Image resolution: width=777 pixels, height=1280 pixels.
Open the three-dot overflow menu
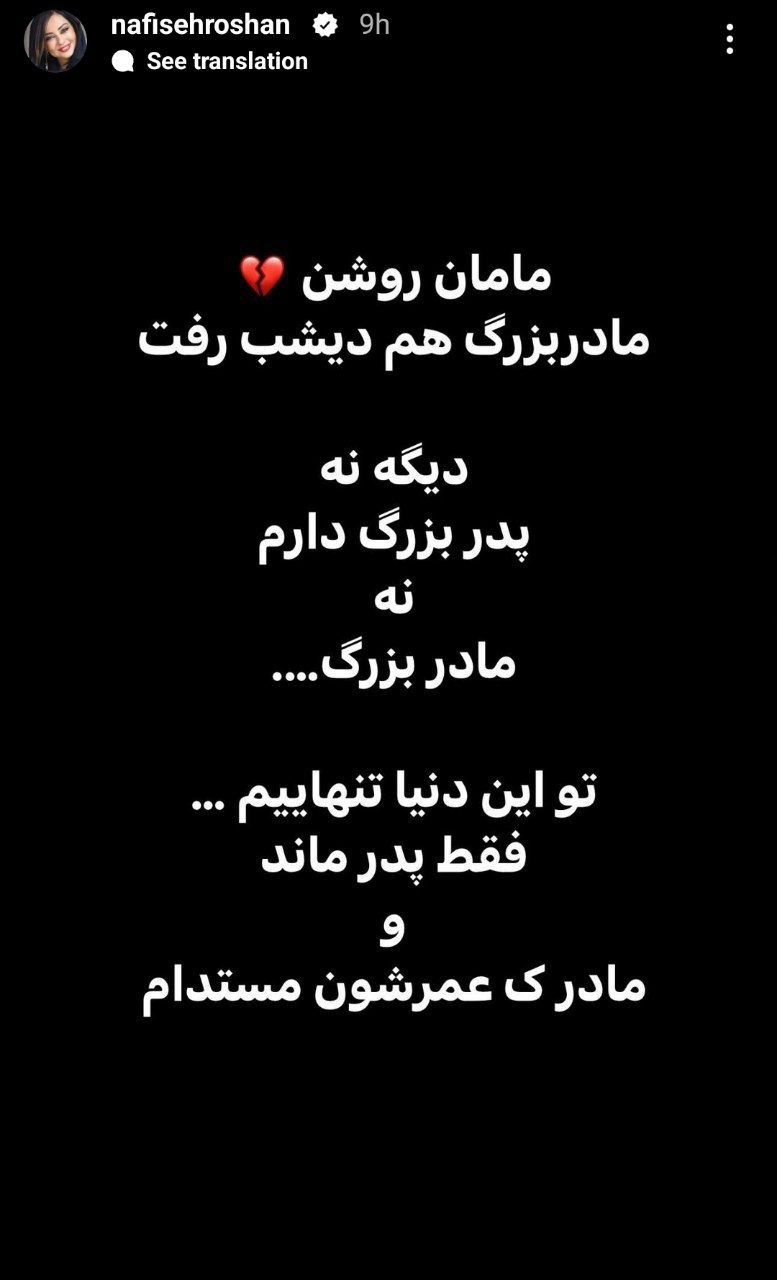730,40
